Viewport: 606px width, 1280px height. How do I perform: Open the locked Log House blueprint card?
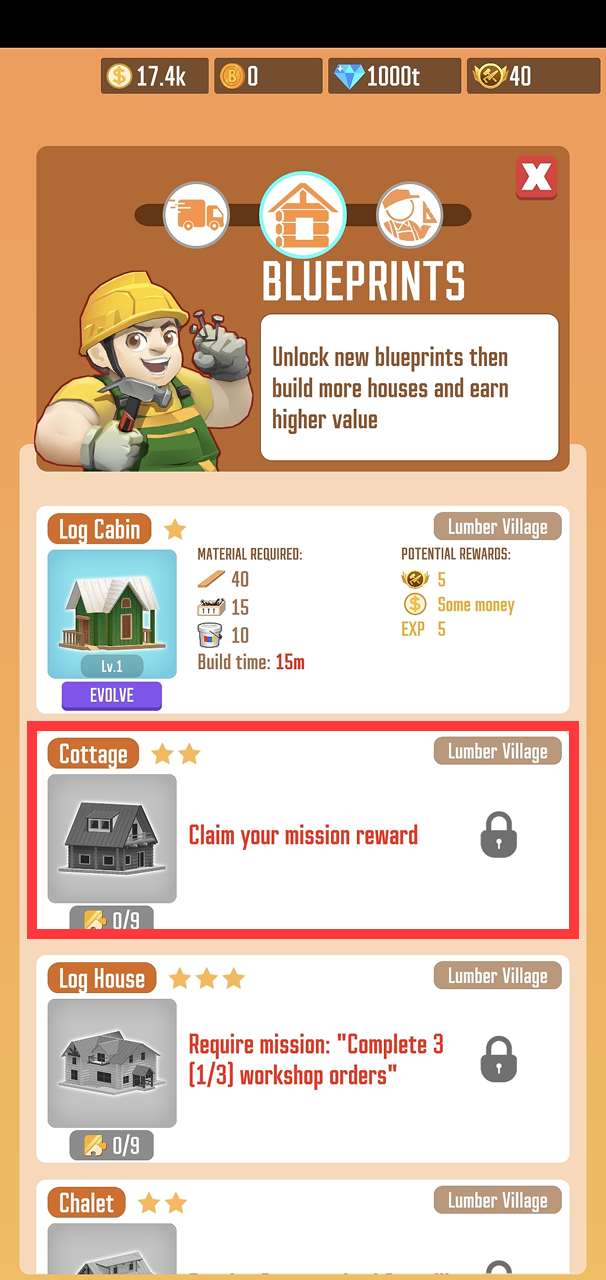click(x=302, y=1059)
